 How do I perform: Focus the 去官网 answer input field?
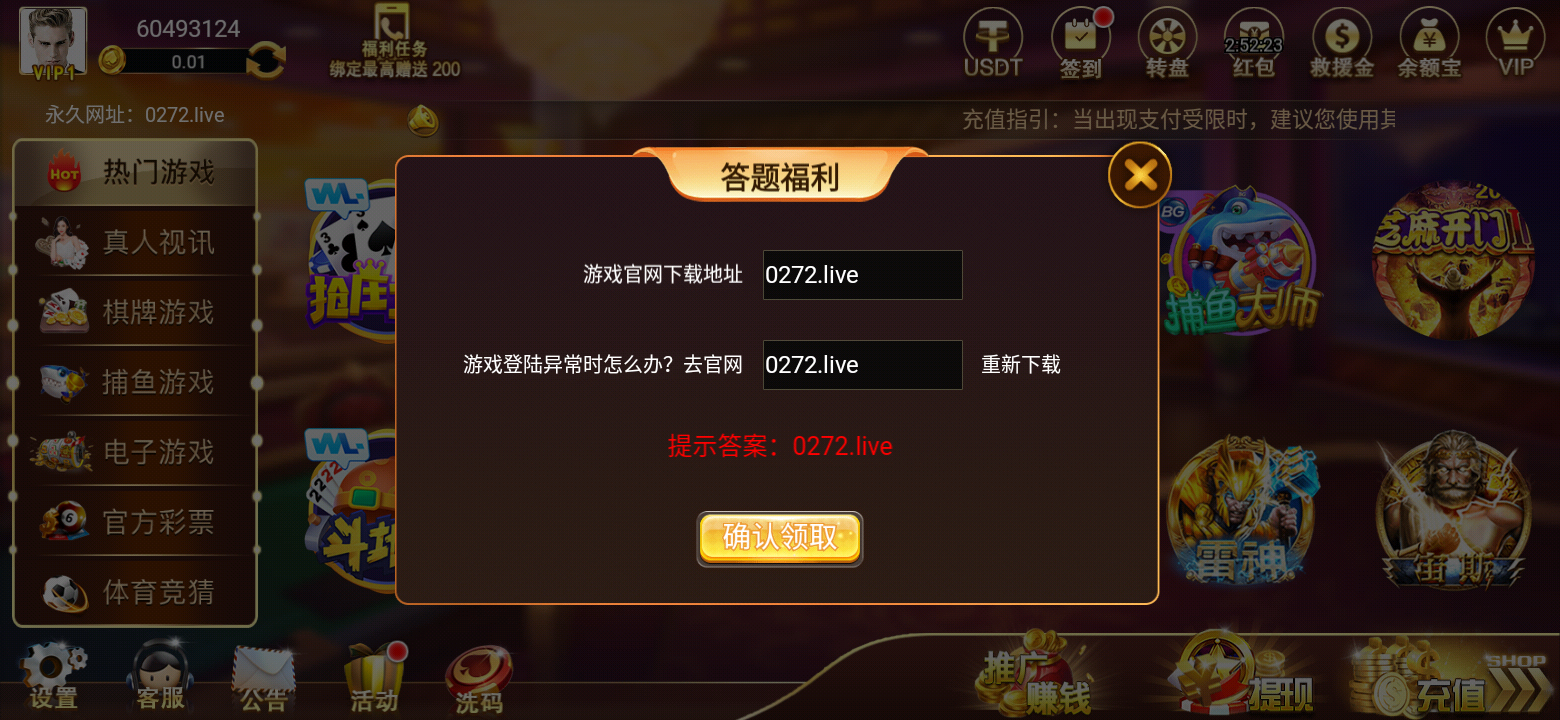click(862, 365)
